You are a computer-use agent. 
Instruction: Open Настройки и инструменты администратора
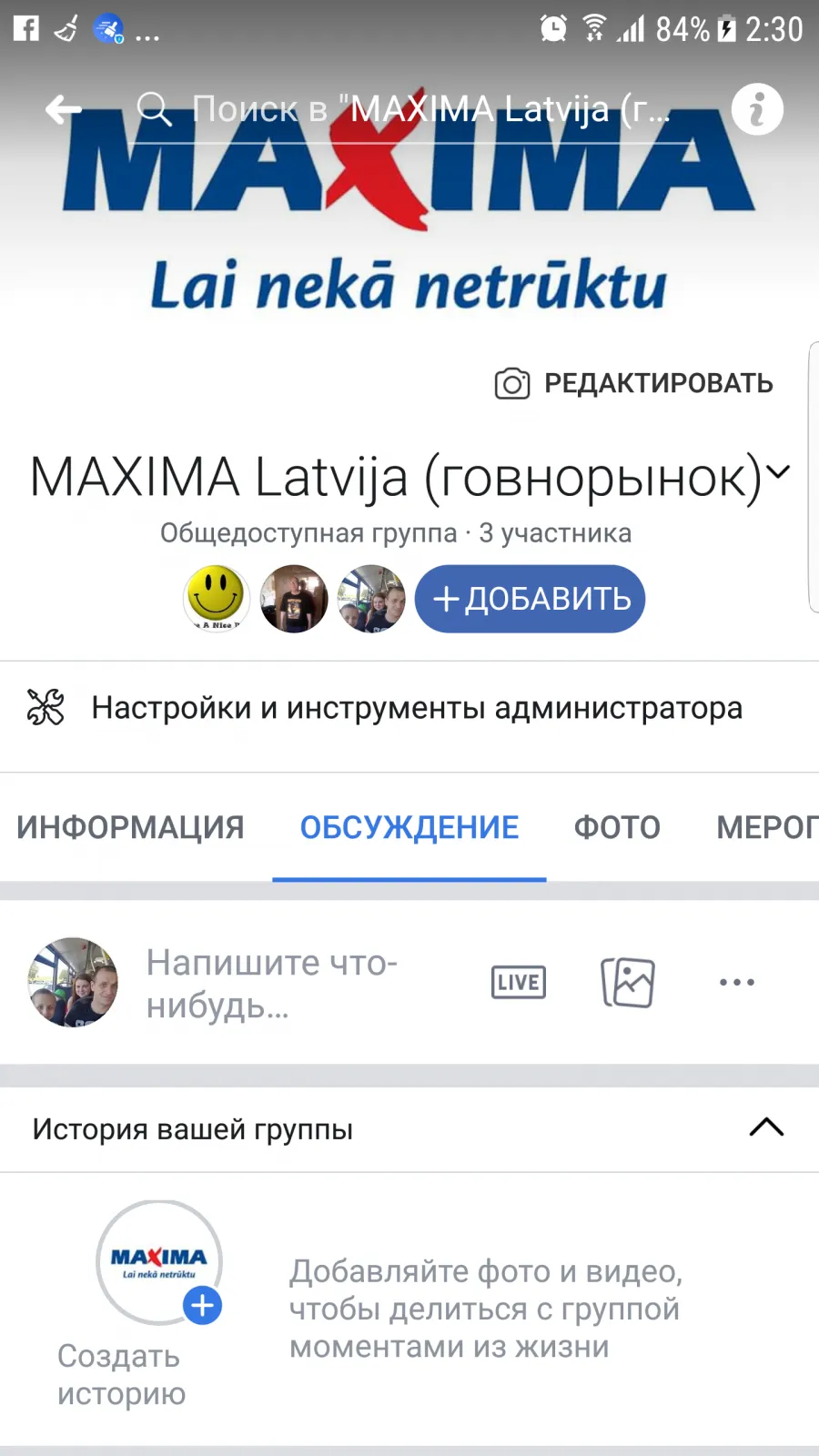click(x=409, y=708)
